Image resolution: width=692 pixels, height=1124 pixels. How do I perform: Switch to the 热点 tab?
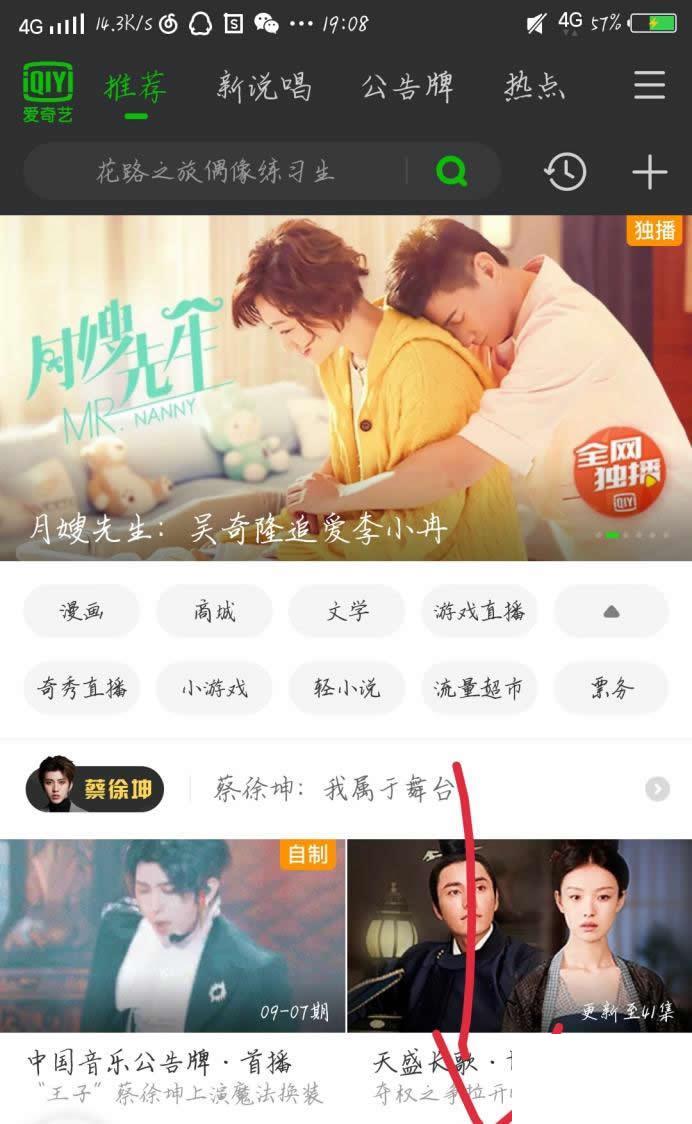click(535, 87)
